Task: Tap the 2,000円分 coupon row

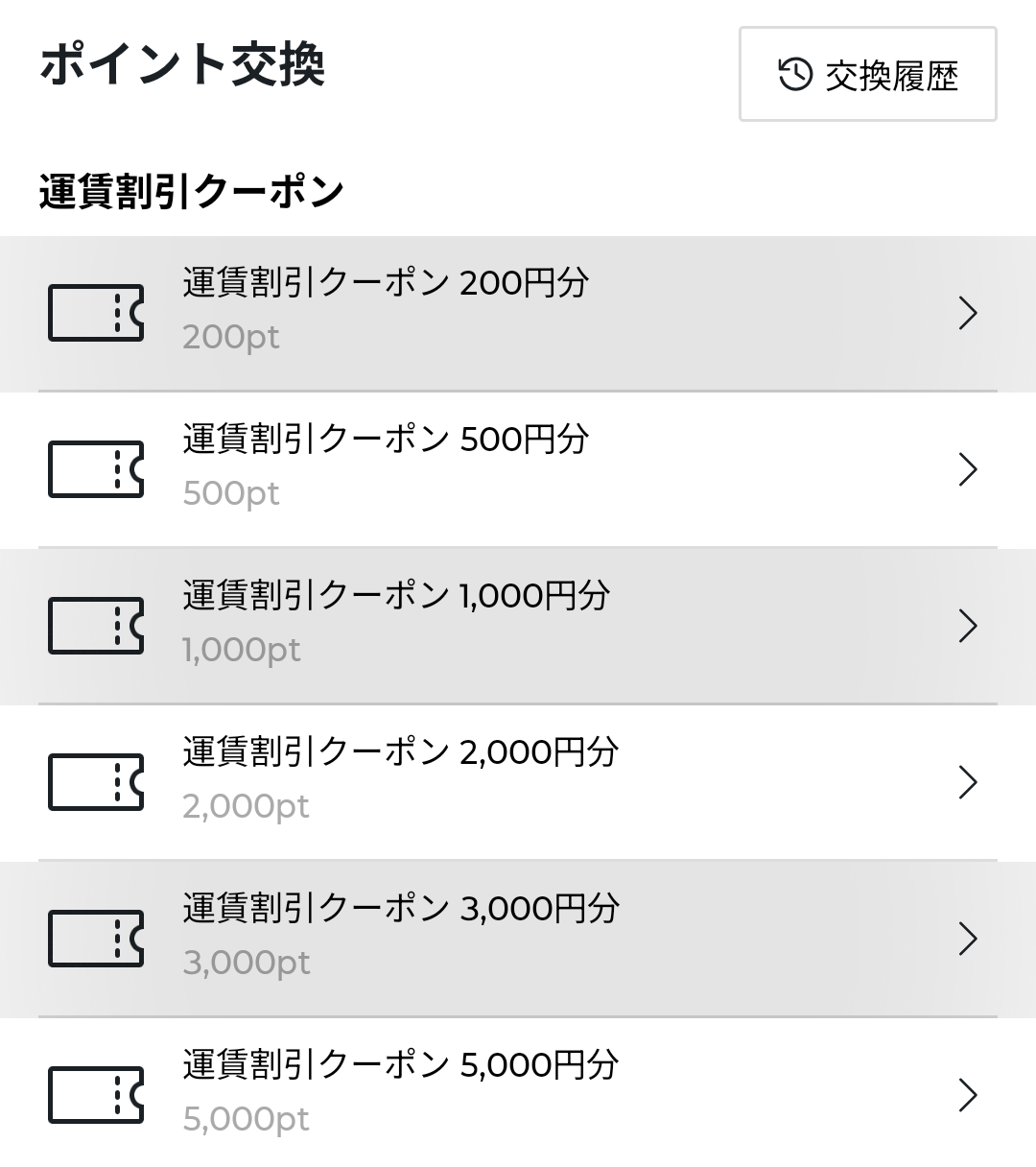Action: [x=518, y=782]
